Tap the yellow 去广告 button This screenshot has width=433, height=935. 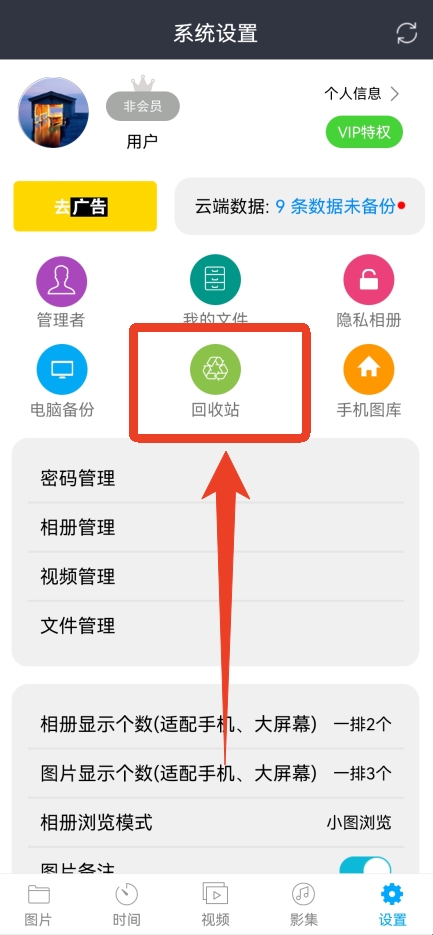click(x=85, y=206)
